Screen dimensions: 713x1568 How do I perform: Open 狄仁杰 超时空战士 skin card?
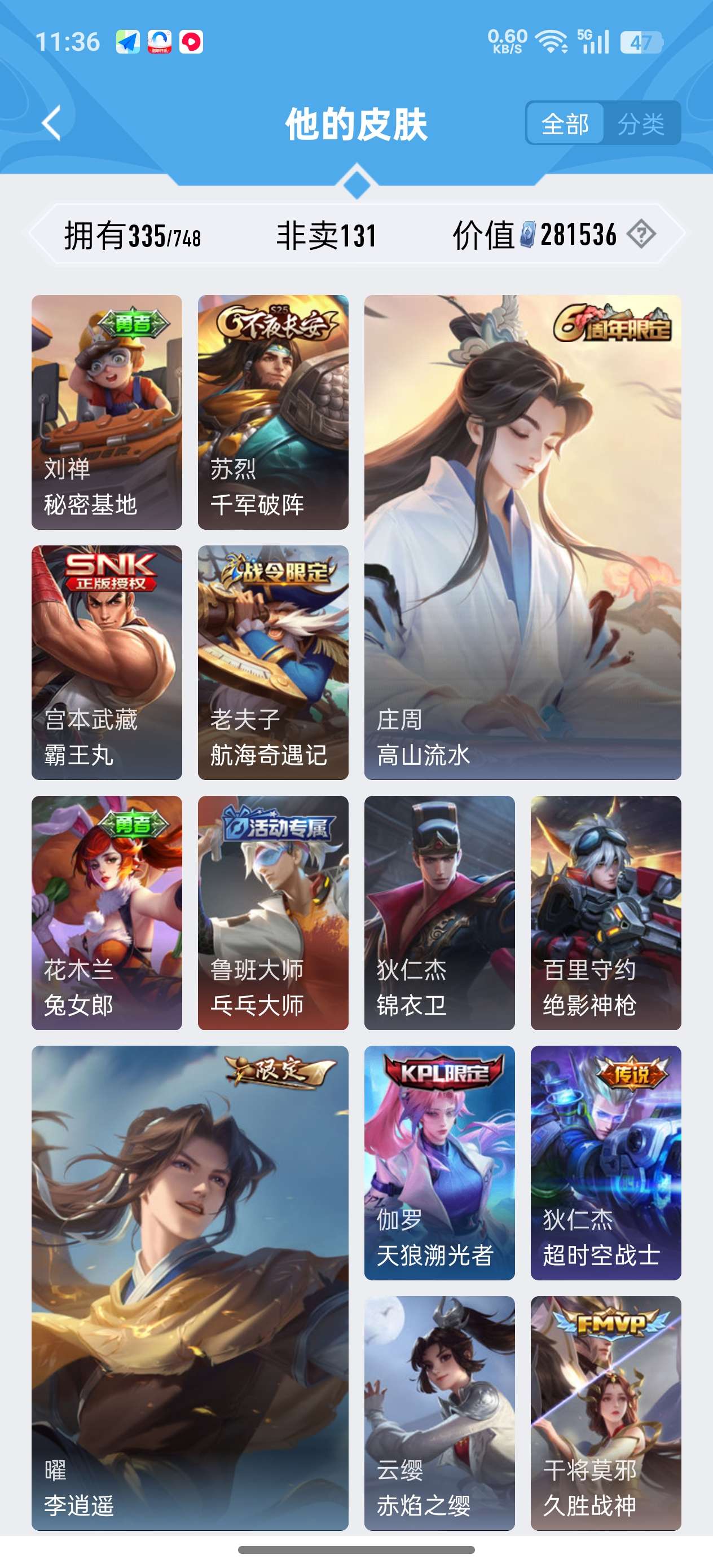(x=605, y=1162)
